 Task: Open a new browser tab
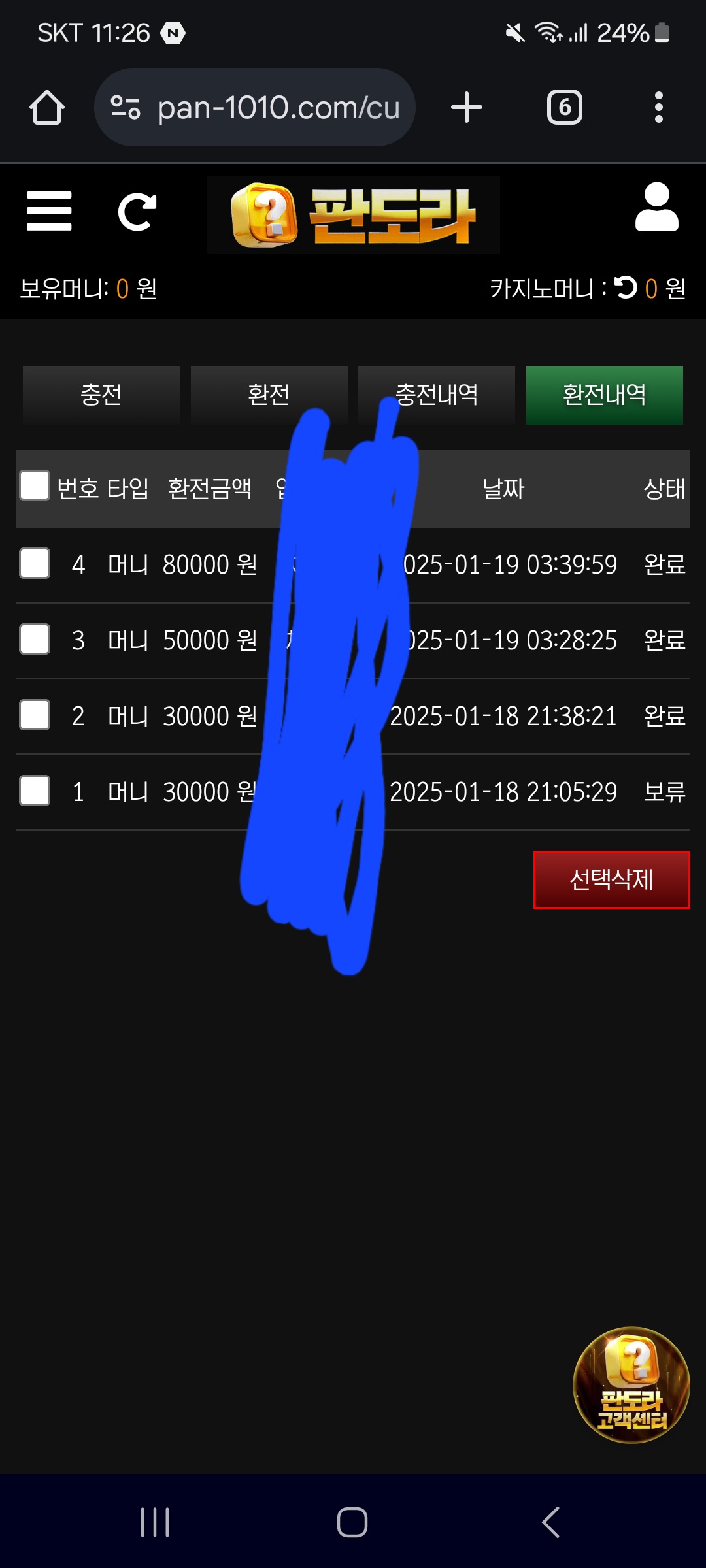pyautogui.click(x=467, y=107)
